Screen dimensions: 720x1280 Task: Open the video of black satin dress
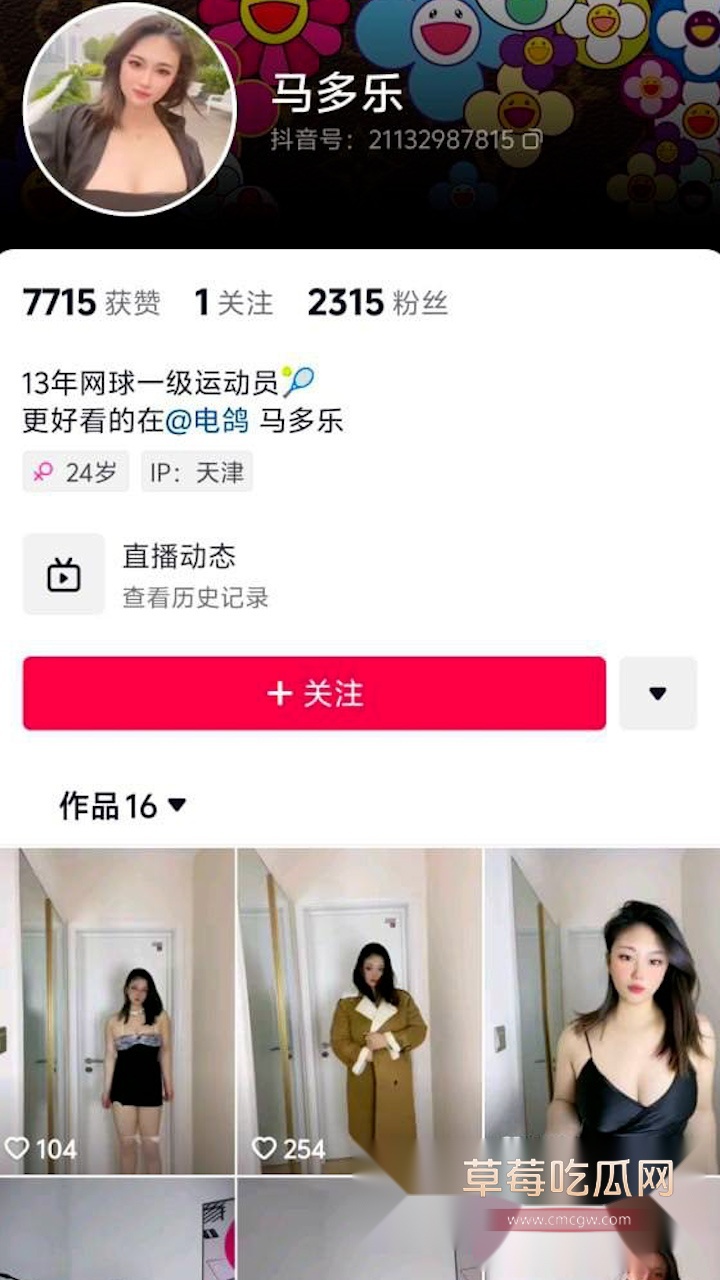coord(602,1010)
